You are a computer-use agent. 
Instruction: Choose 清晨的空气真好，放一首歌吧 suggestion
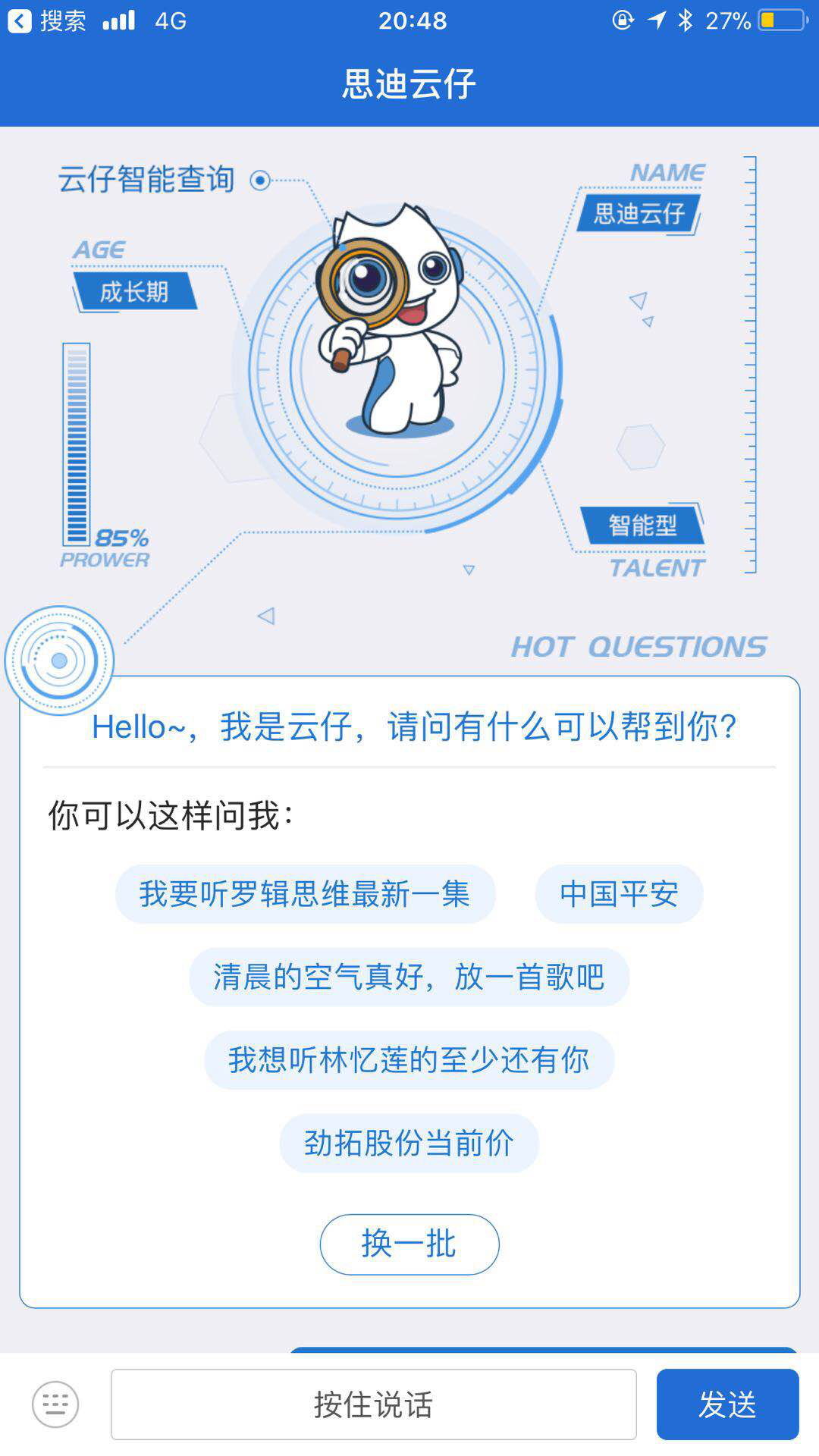409,977
